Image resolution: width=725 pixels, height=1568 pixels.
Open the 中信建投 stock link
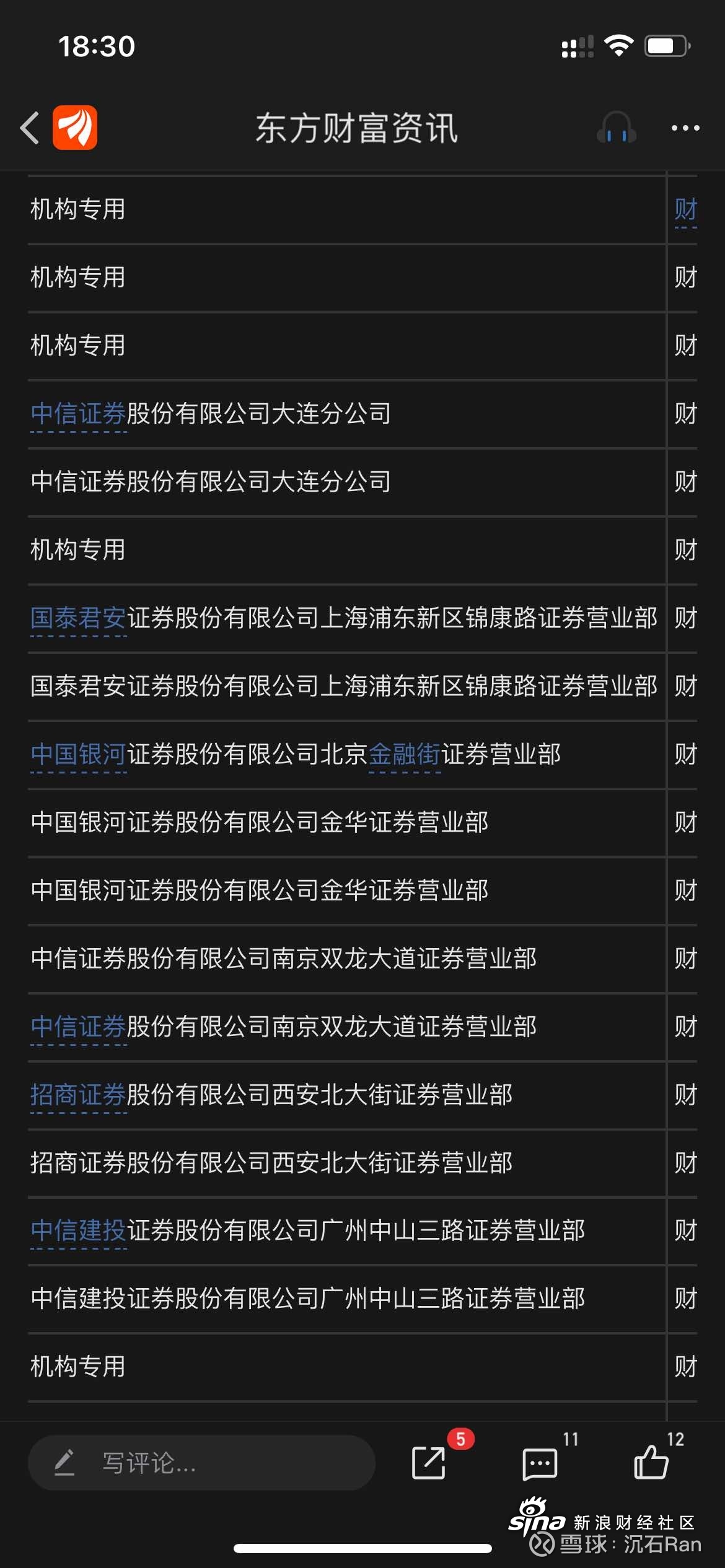pyautogui.click(x=79, y=1230)
